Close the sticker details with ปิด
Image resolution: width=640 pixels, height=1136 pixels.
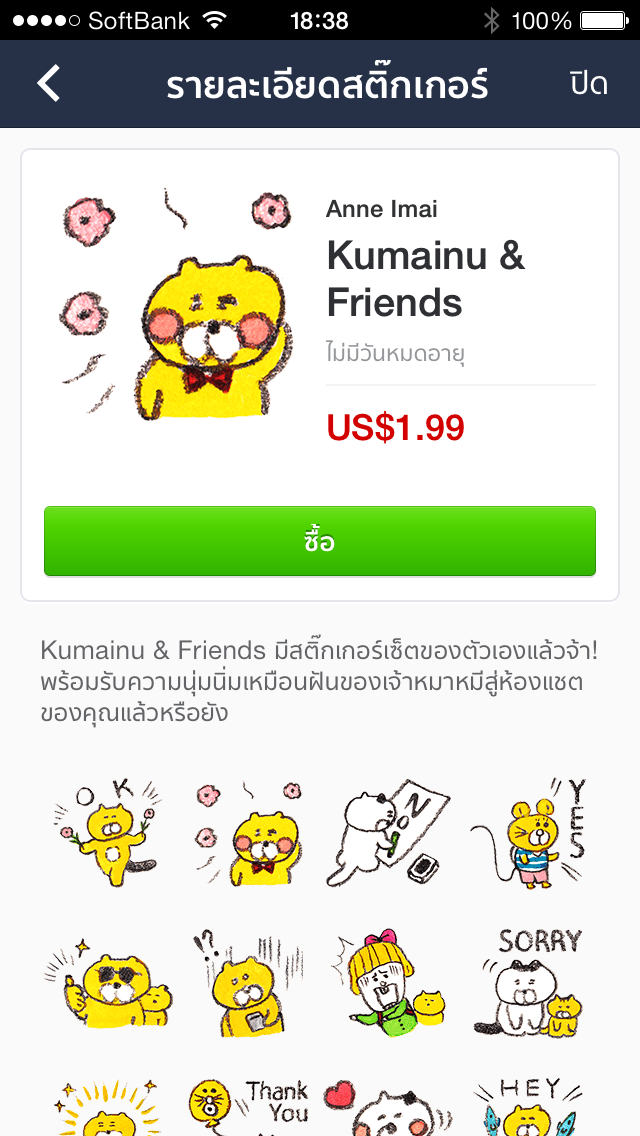(588, 84)
